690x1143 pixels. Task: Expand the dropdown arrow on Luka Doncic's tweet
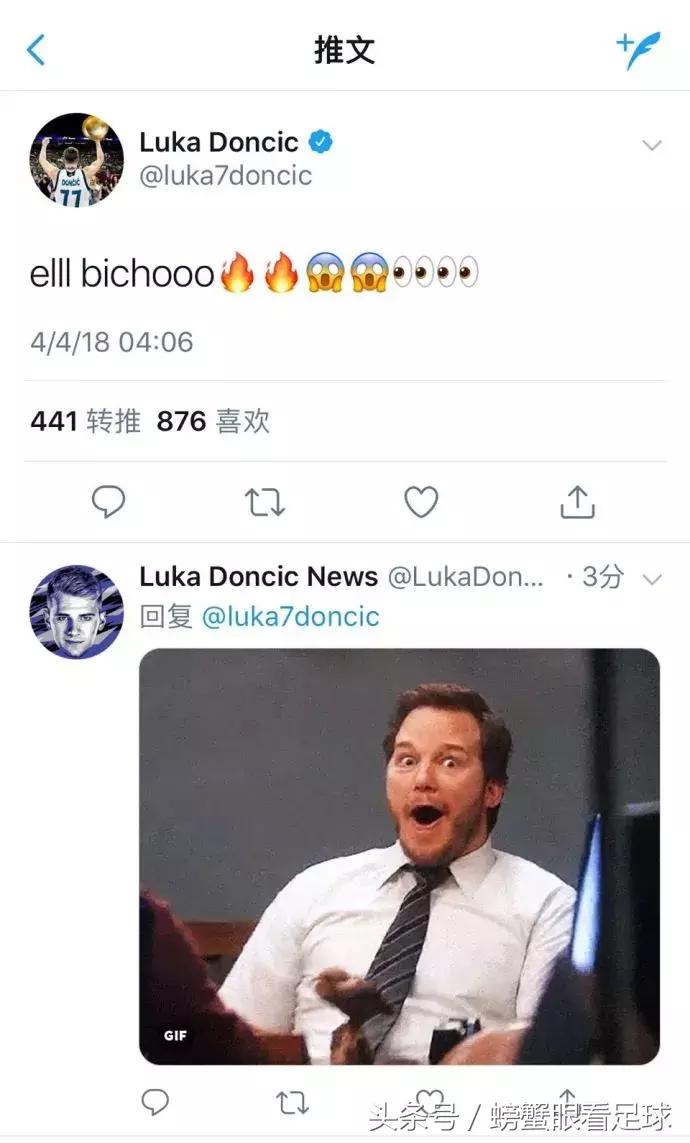coord(652,146)
